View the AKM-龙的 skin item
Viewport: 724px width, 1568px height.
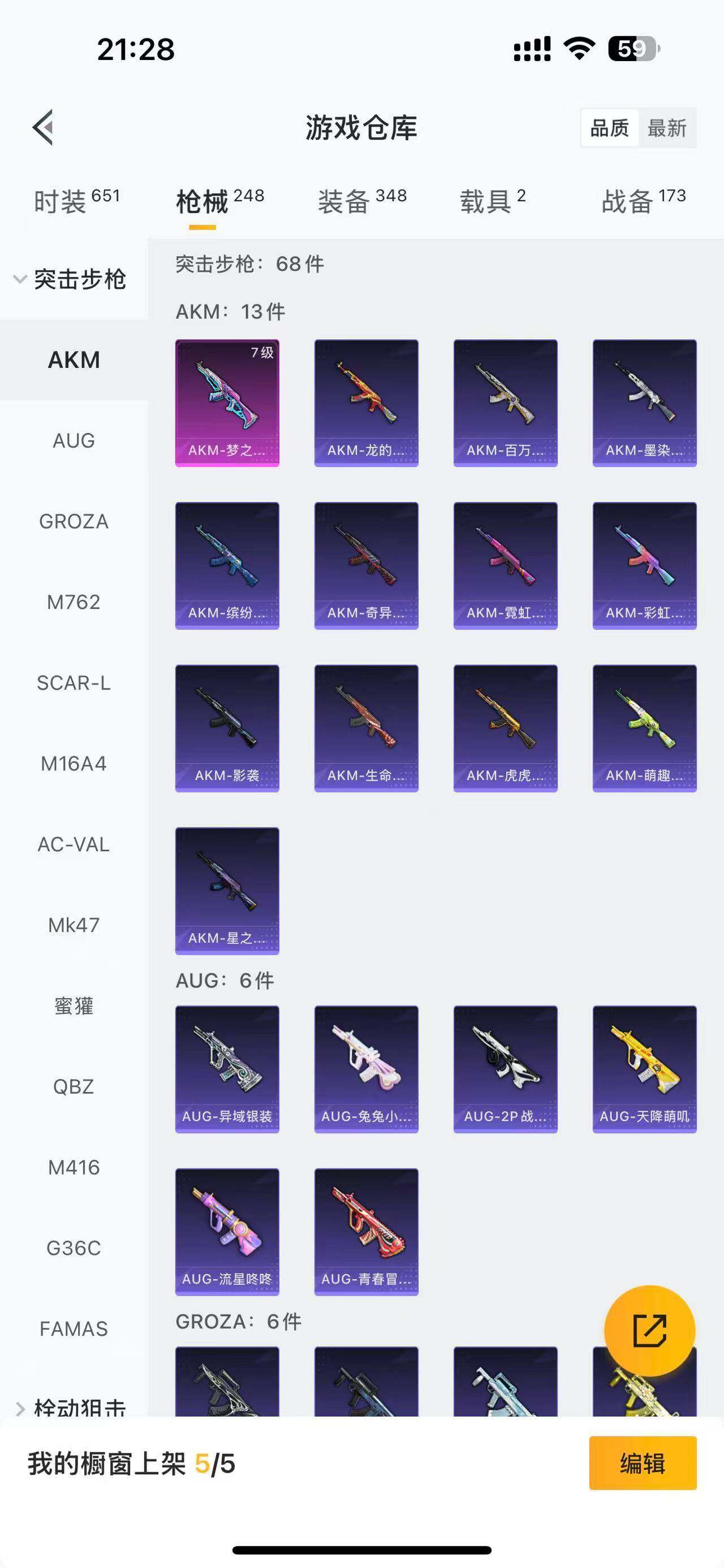(366, 403)
